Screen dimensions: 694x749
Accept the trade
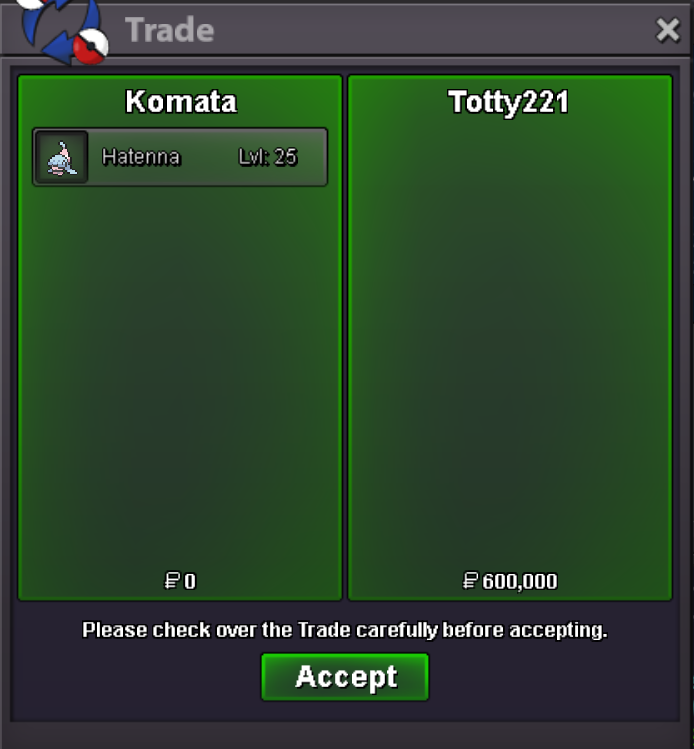tap(345, 677)
